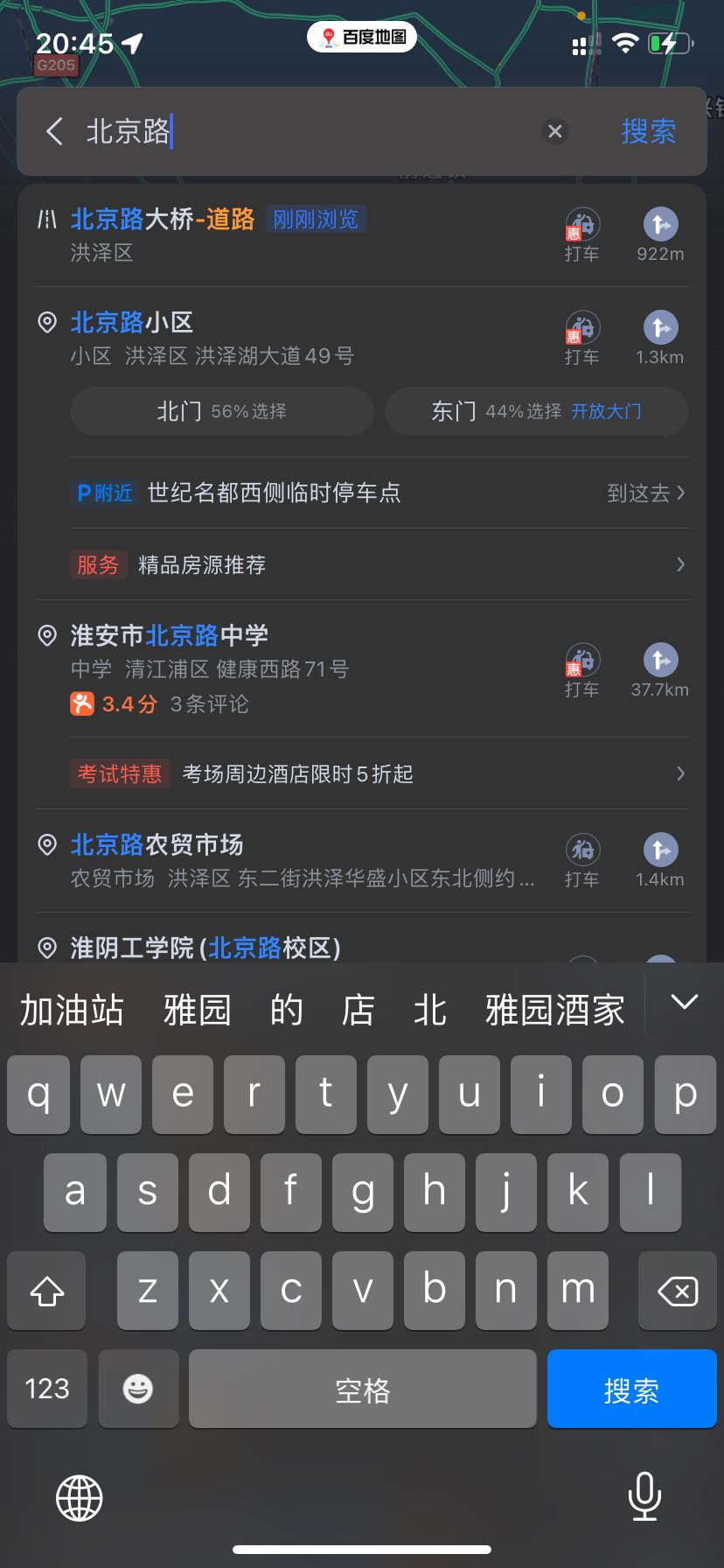Viewport: 724px width, 1568px height.
Task: Navigate to 世纪名都西侧临时停车点 via 到这去
Action: 645,493
